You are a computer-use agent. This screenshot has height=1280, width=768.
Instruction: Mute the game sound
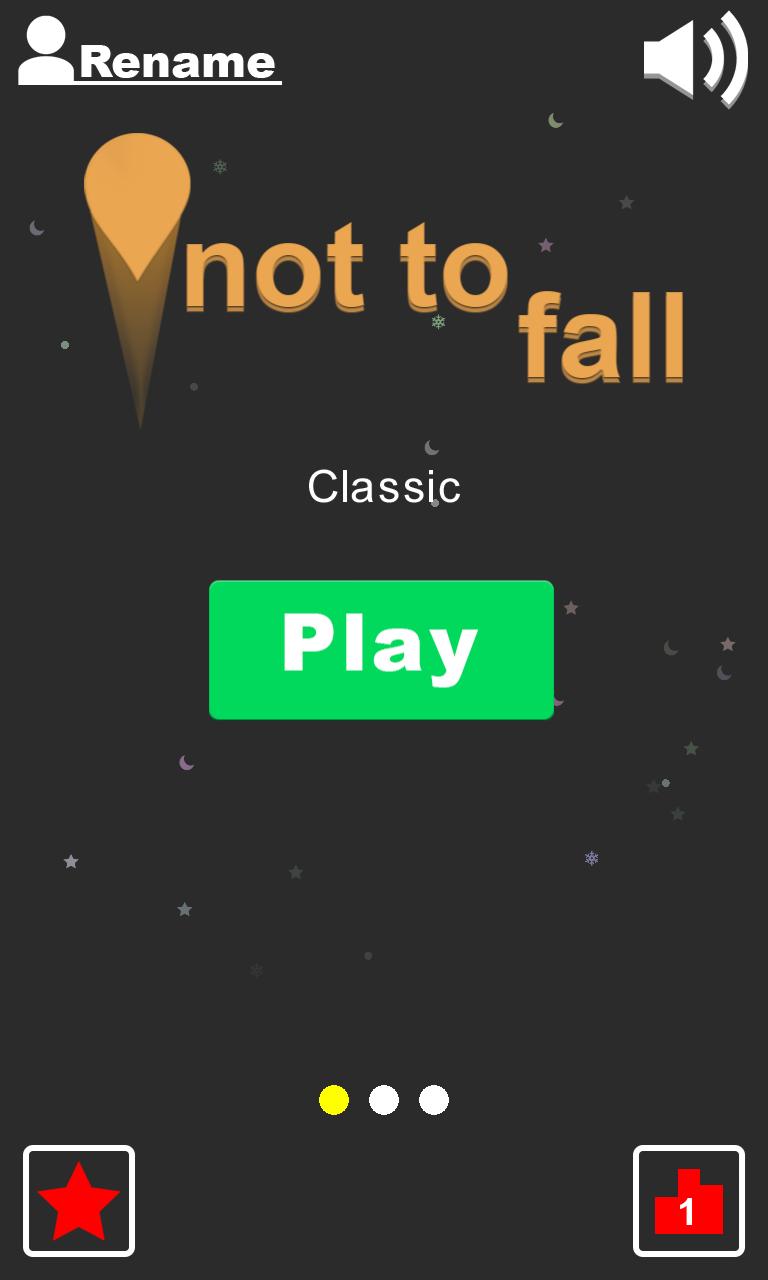click(695, 58)
